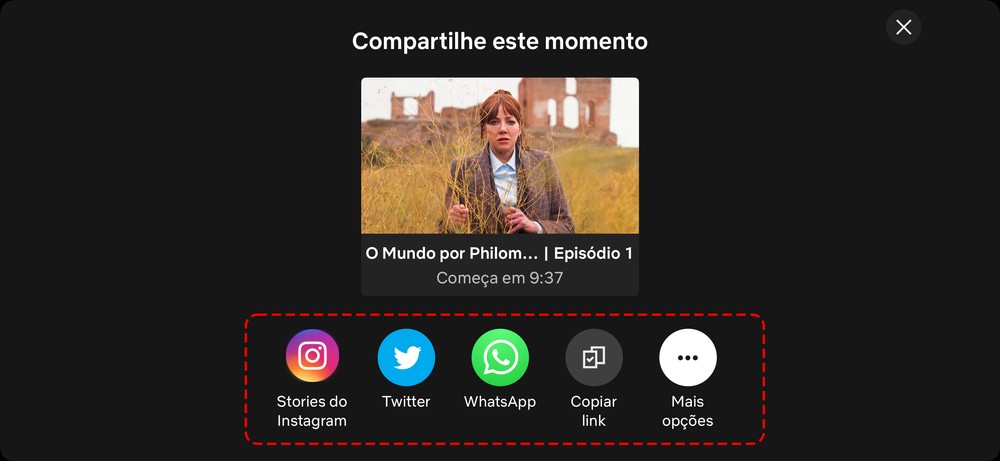
Task: Close the share moment dialog
Action: coord(903,27)
